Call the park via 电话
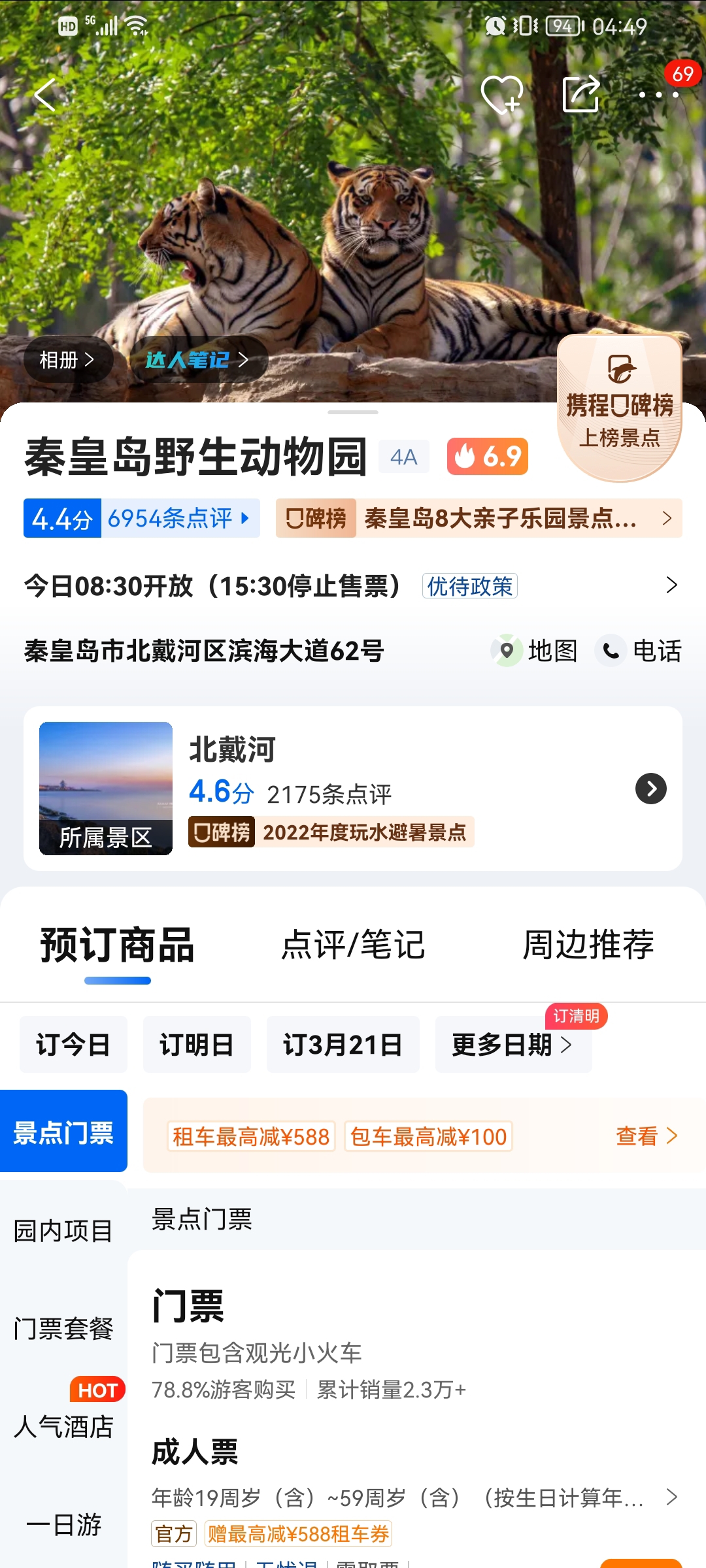Image resolution: width=706 pixels, height=1568 pixels. coord(639,651)
